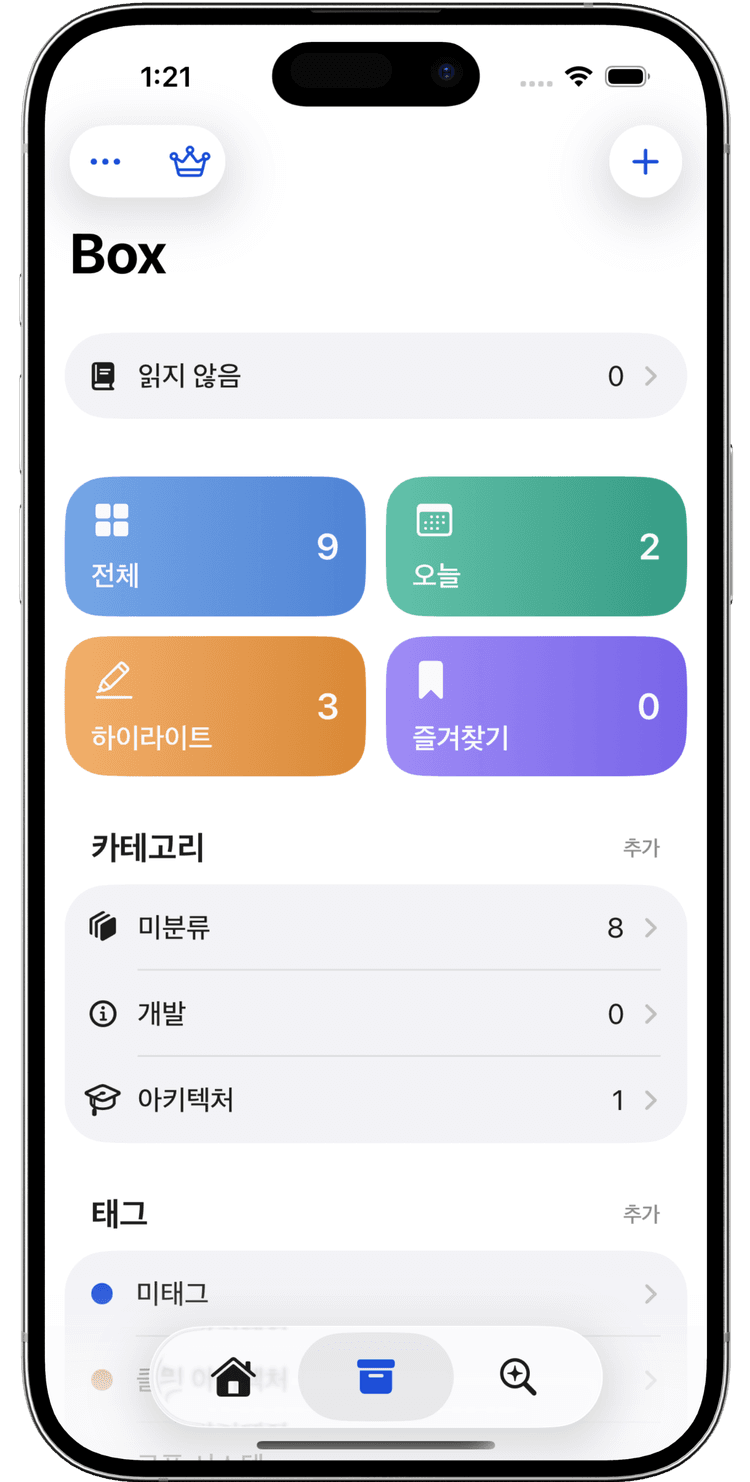Tap 추가 next to 태그
This screenshot has height=1482, width=750.
(x=641, y=1214)
